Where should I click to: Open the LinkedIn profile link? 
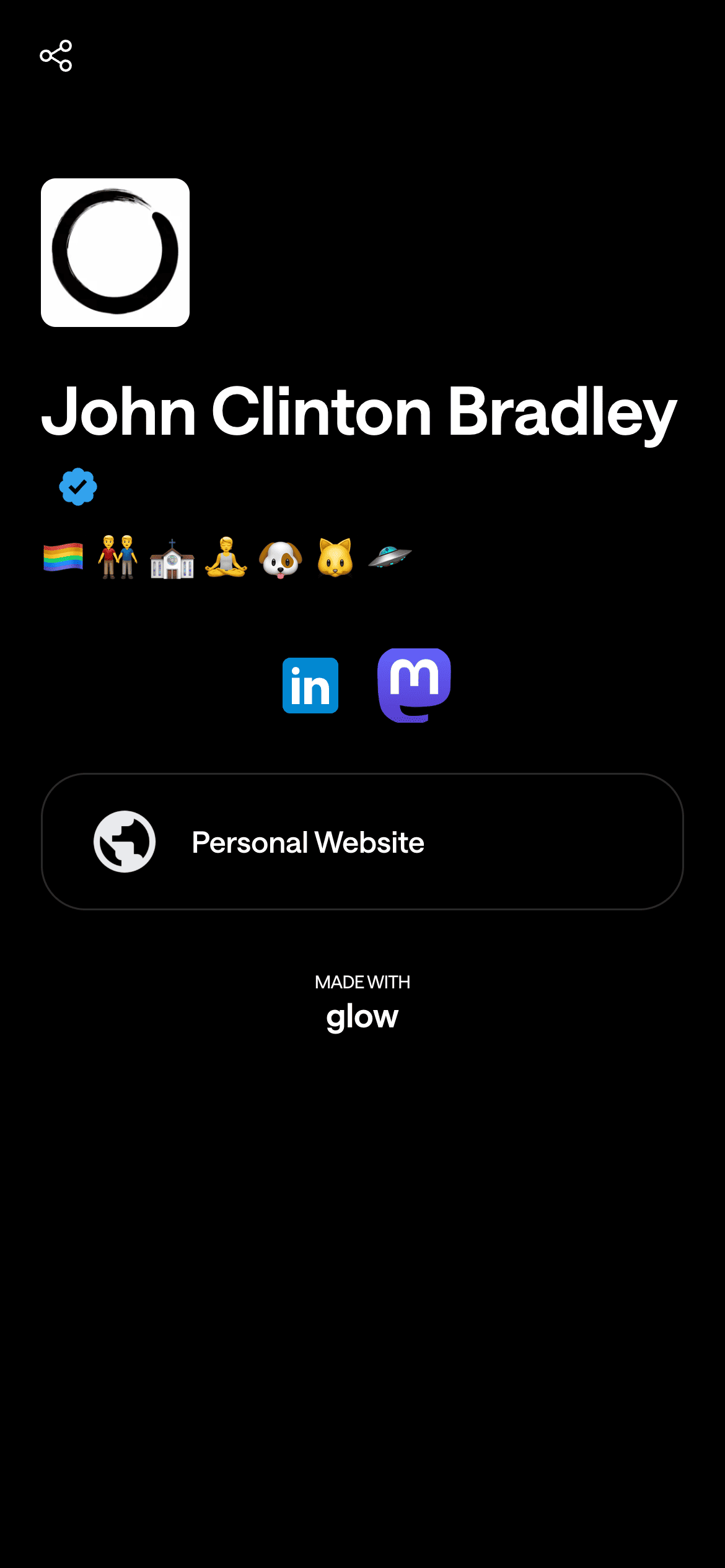[x=310, y=686]
